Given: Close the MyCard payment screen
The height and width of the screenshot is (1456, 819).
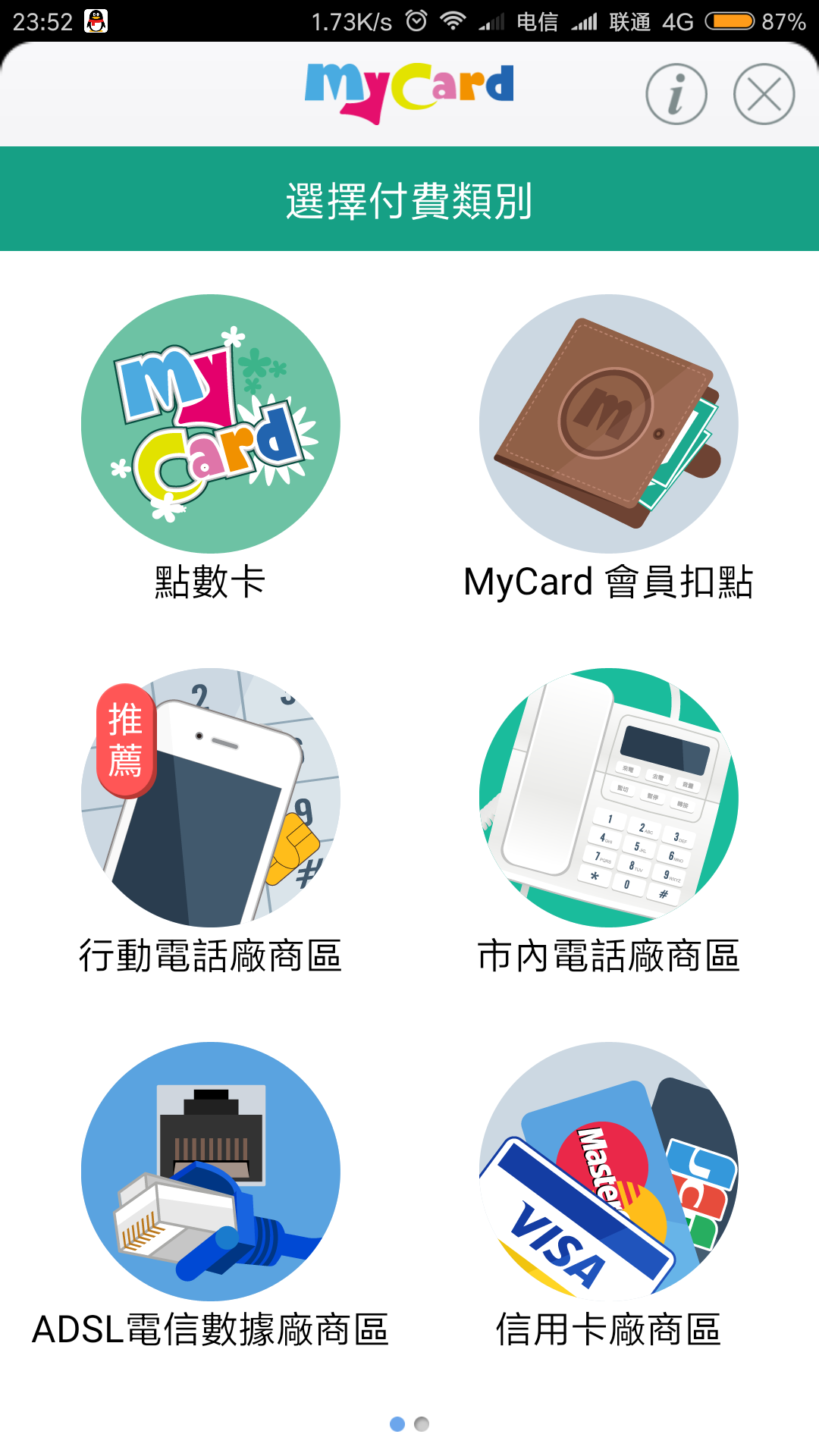Looking at the screenshot, I should [764, 94].
